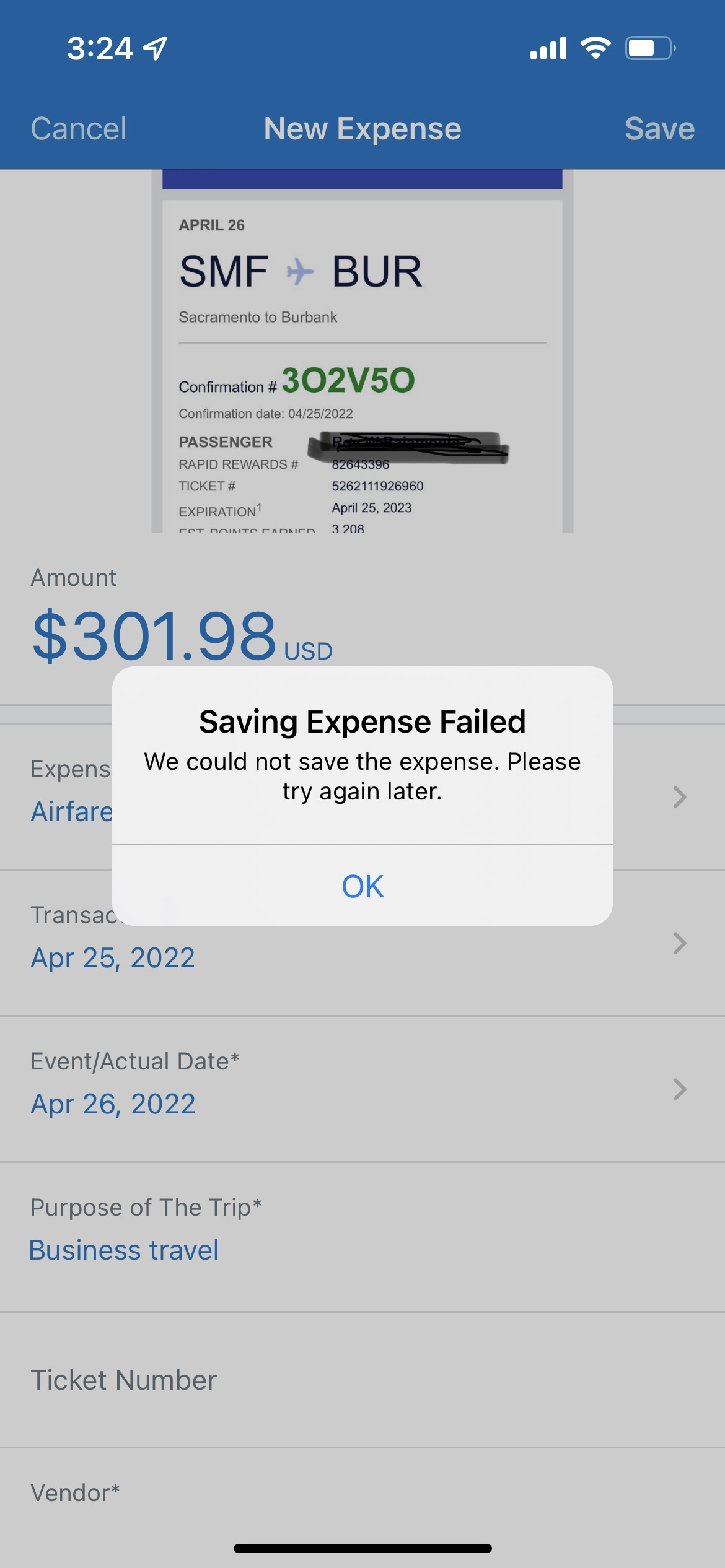Edit the Business travel purpose text
The width and height of the screenshot is (725, 1568).
pos(124,1250)
